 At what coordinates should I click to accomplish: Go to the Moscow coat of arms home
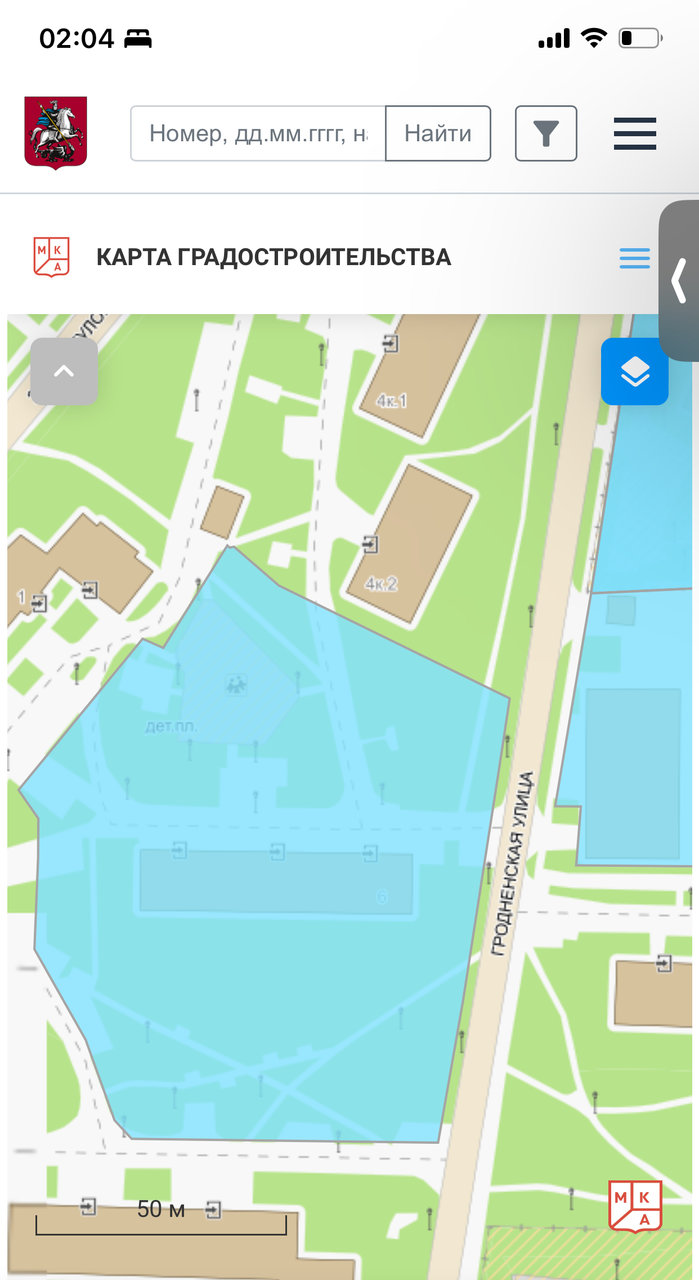click(56, 133)
